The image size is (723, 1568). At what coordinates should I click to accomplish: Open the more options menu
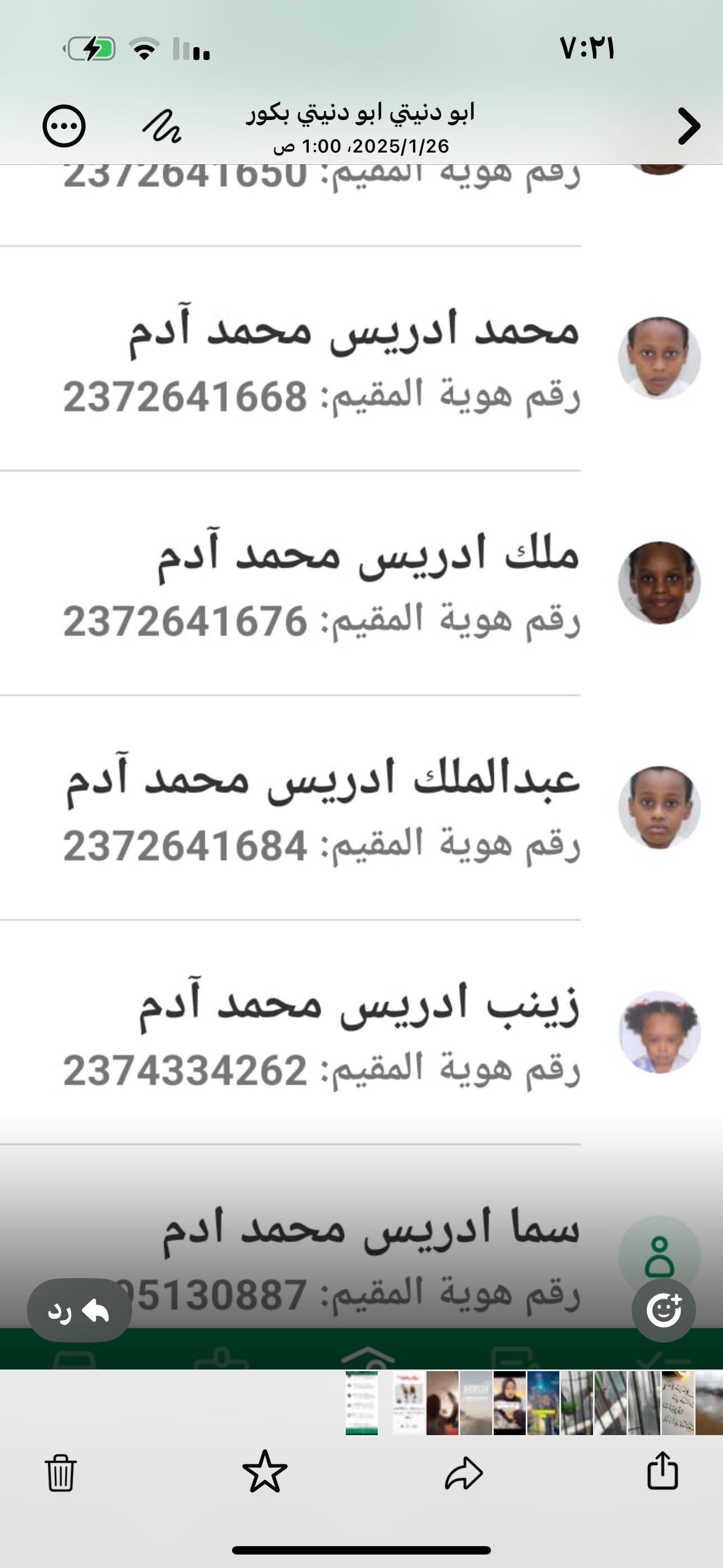coord(64,126)
